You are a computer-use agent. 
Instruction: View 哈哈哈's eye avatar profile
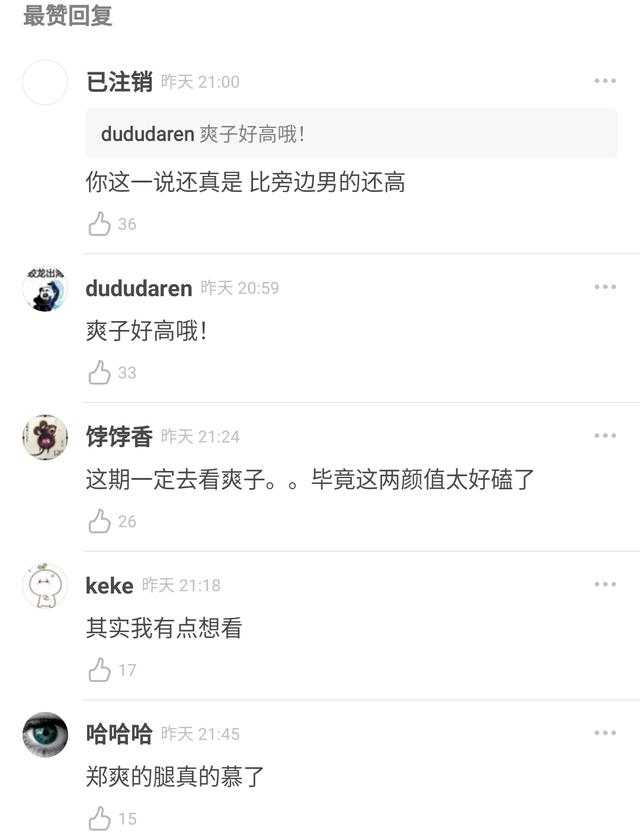pyautogui.click(x=45, y=734)
